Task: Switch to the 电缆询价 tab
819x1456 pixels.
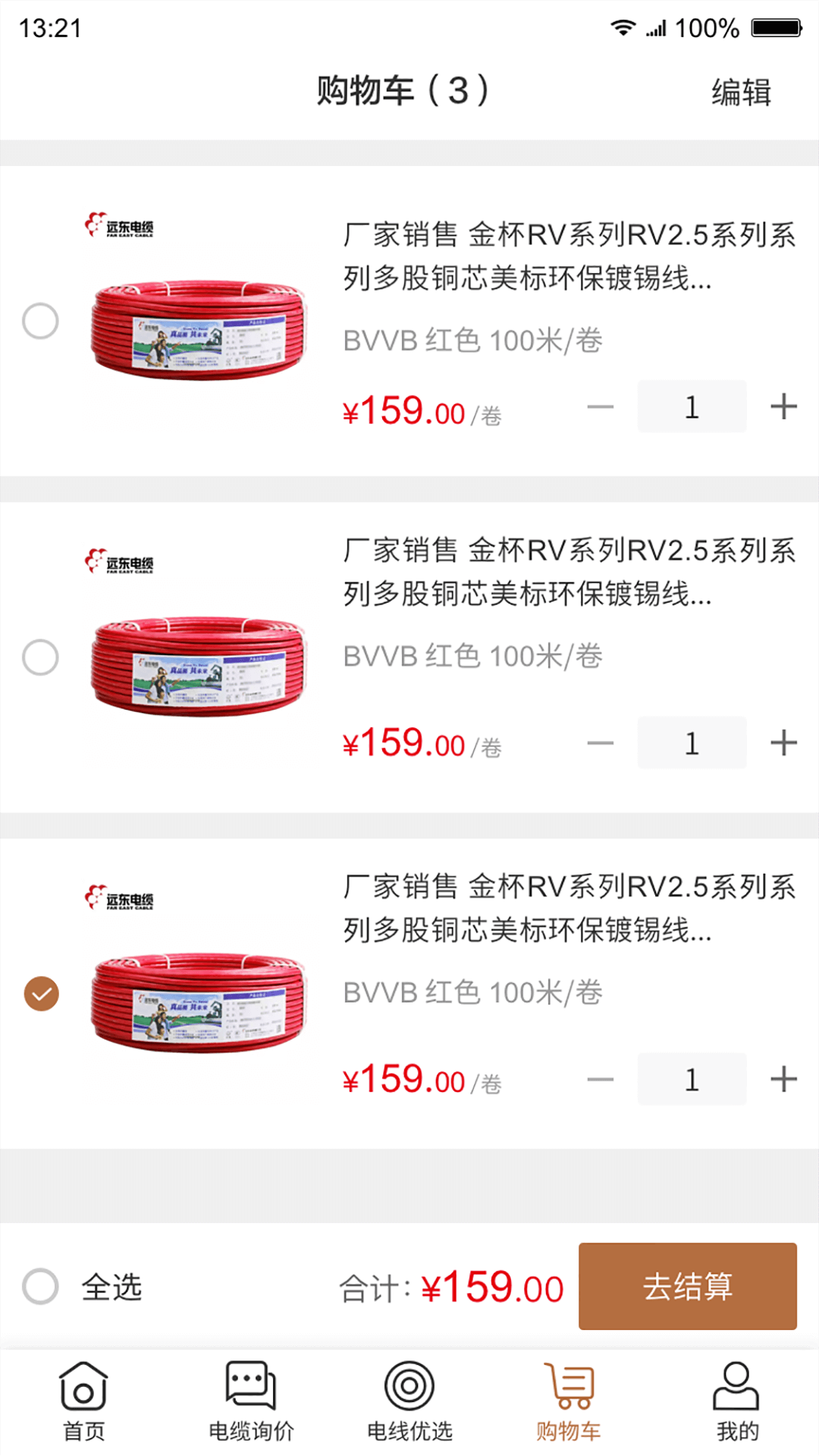Action: [251, 1401]
